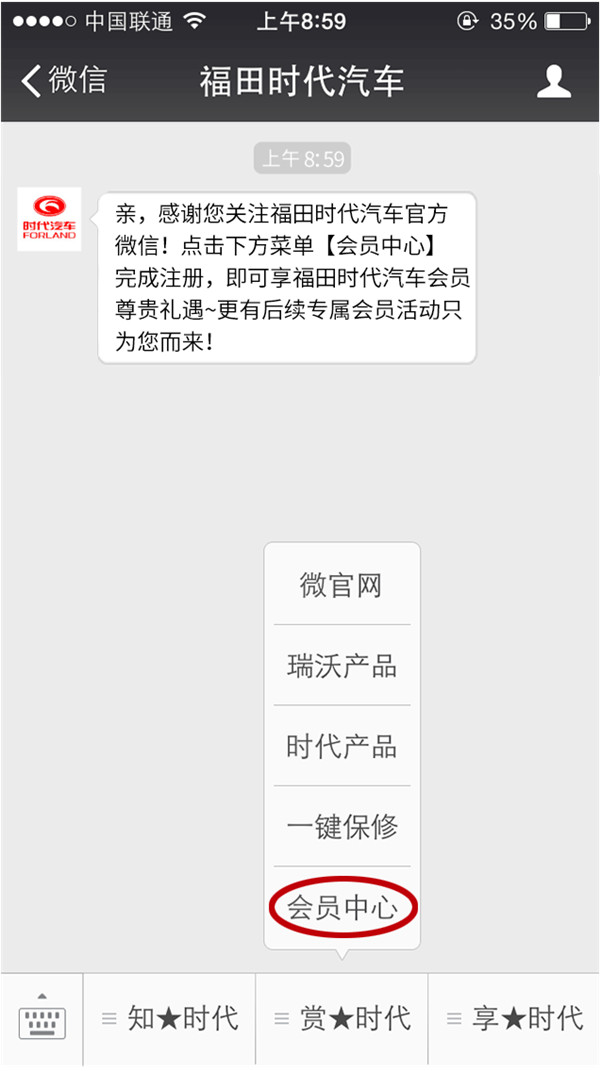Viewport: 600px width, 1071px height.
Task: Enter 会员中心 to register
Action: tap(342, 908)
